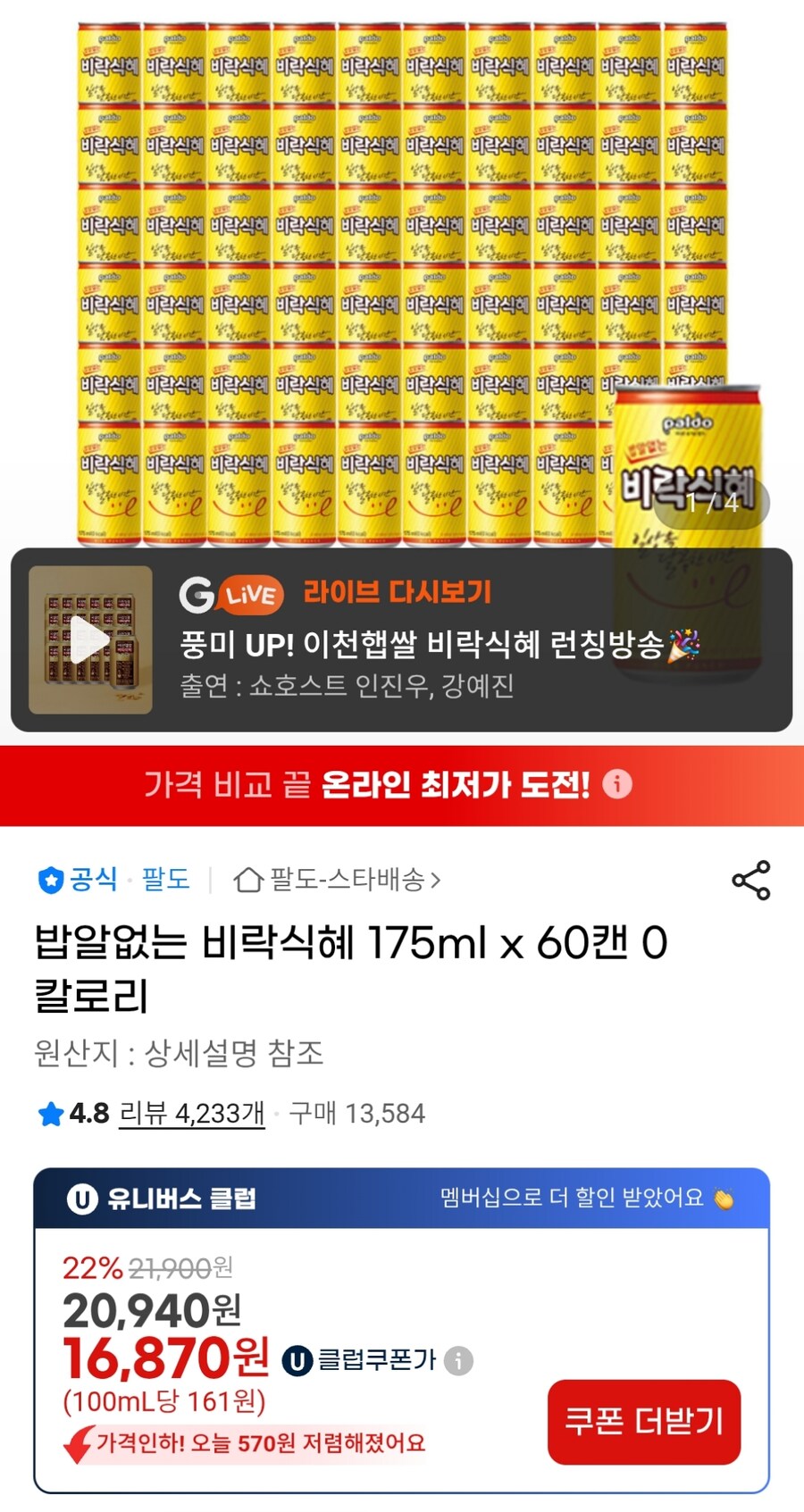Viewport: 804px width, 1512px height.
Task: Open the 팔도 seller link
Action: pos(167,879)
